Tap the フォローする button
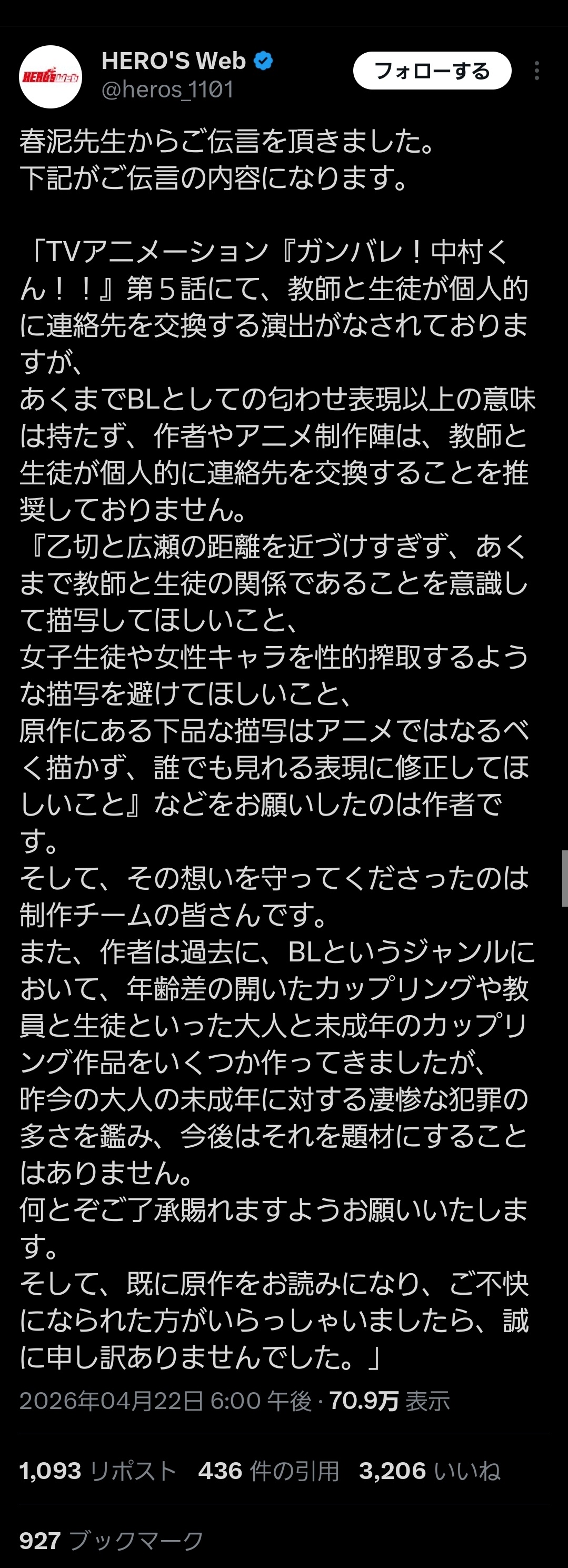Viewport: 568px width, 1568px height. coord(432,71)
